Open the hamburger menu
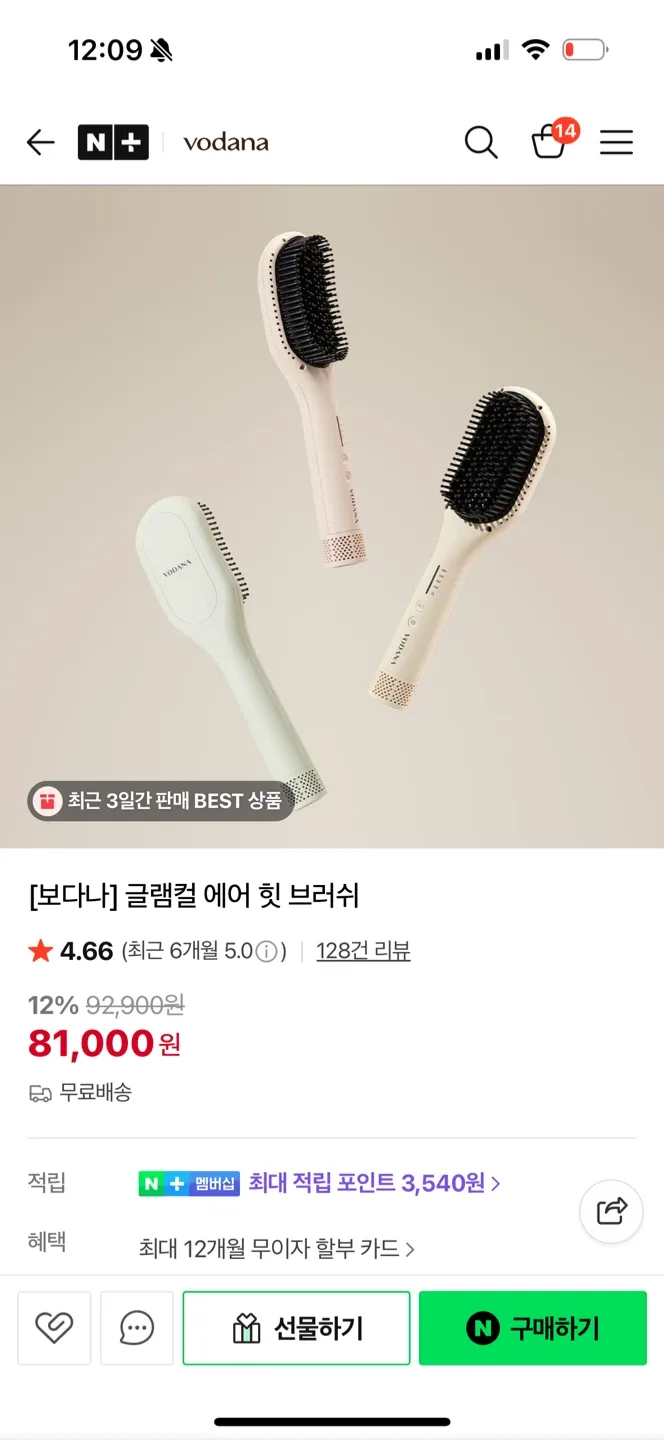Viewport: 664px width, 1440px height. (x=616, y=143)
